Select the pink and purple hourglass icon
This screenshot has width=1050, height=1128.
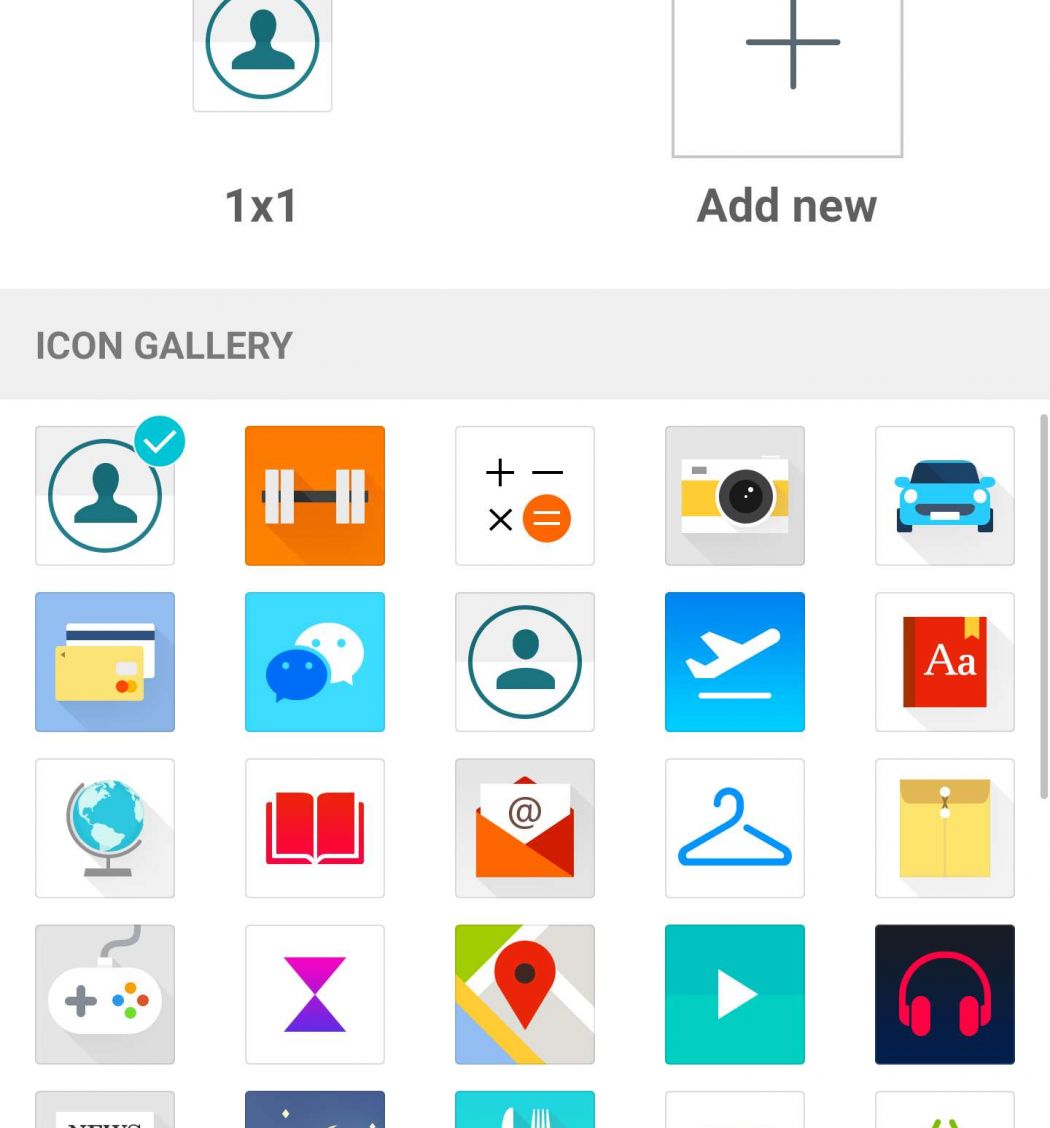tap(315, 994)
